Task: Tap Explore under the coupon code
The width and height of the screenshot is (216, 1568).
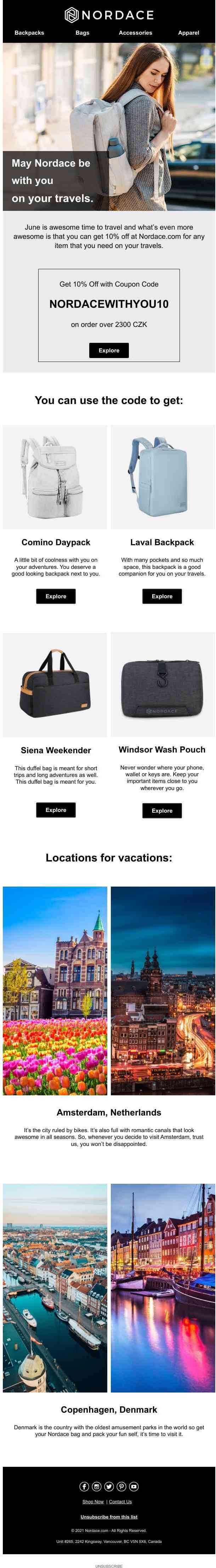Action: pyautogui.click(x=109, y=351)
